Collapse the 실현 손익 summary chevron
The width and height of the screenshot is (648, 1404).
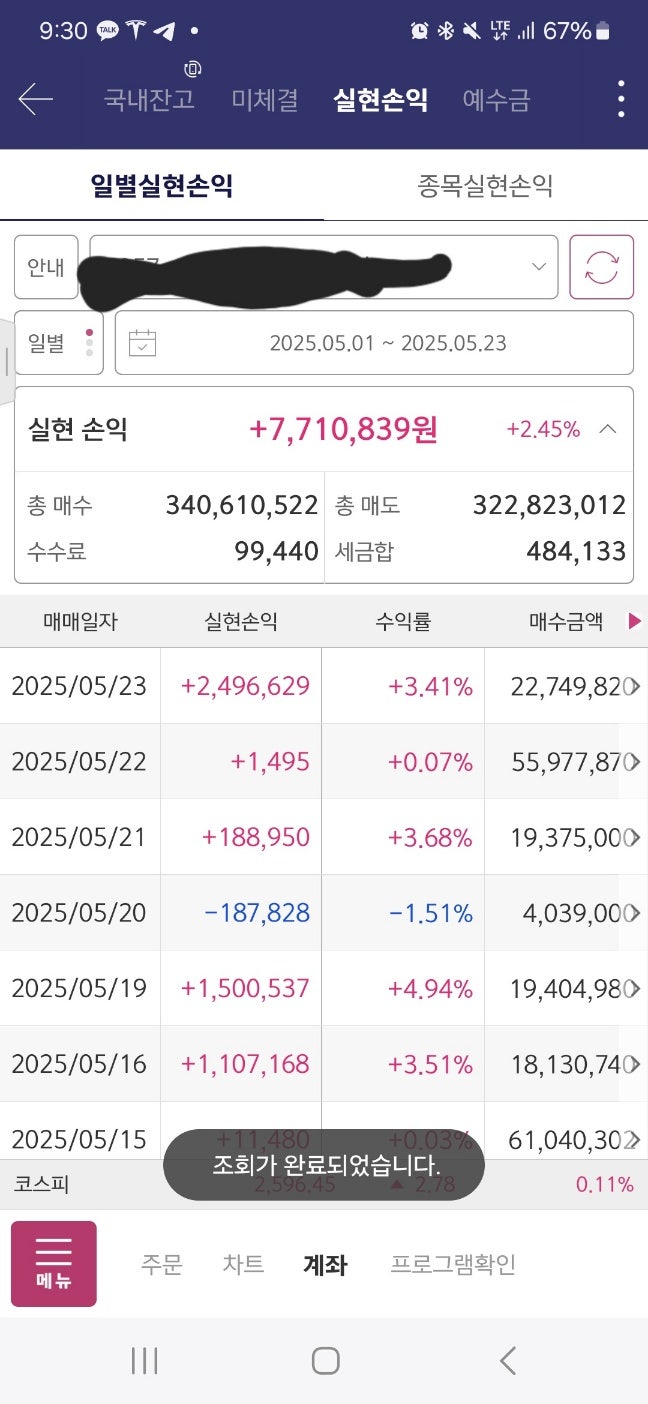tap(607, 430)
